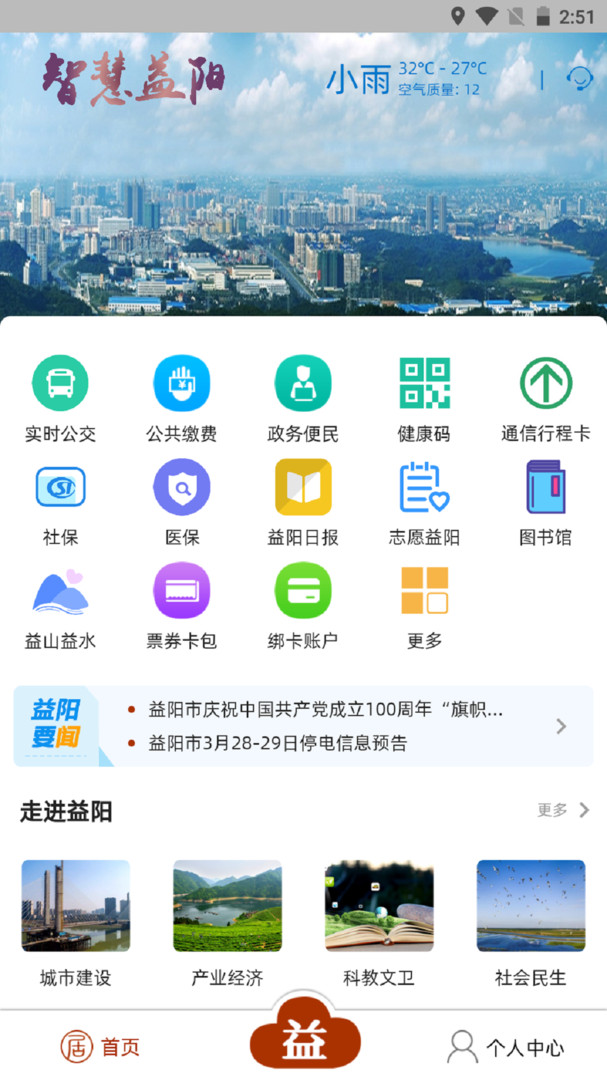Select 政务便民 government services
607x1080 pixels.
(303, 384)
